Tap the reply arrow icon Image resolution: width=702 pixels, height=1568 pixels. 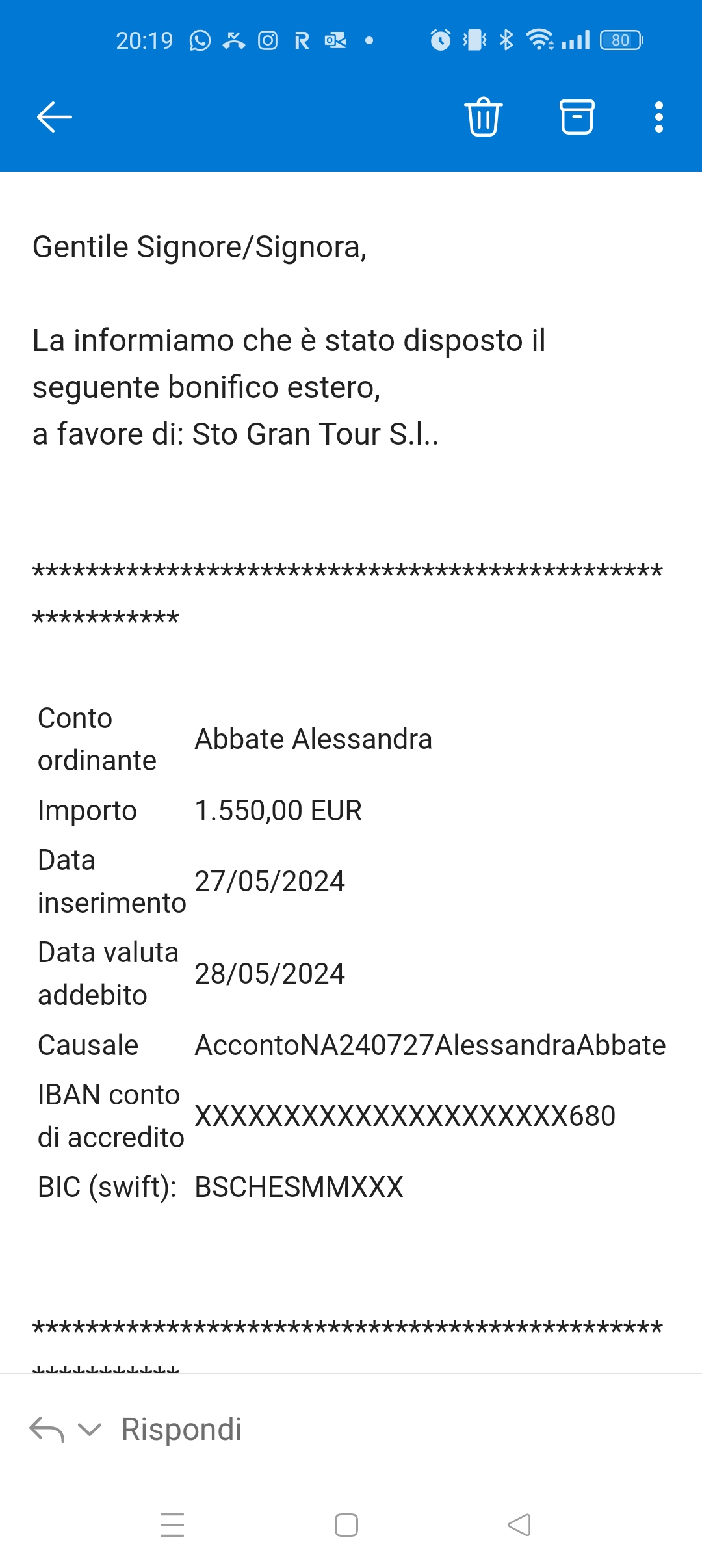47,1430
